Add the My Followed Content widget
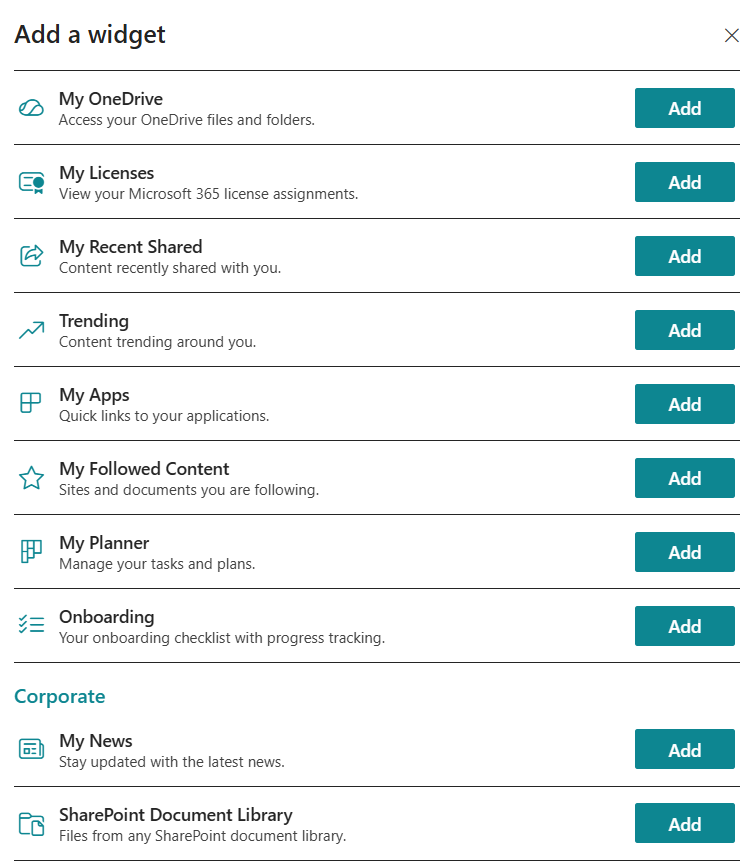 (x=684, y=478)
